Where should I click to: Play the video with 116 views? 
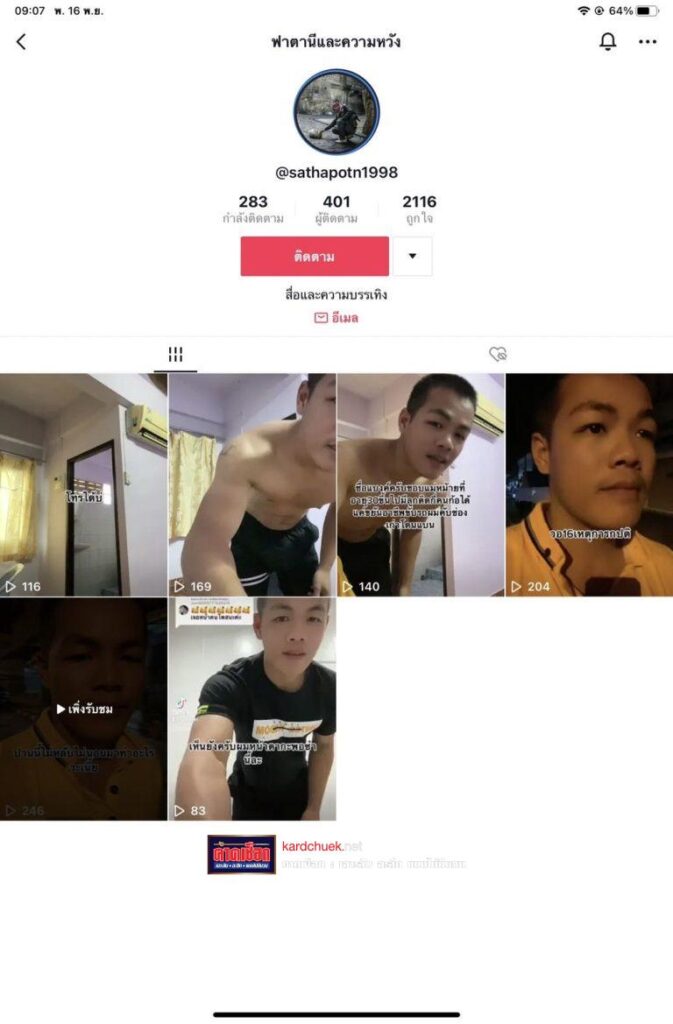83,485
